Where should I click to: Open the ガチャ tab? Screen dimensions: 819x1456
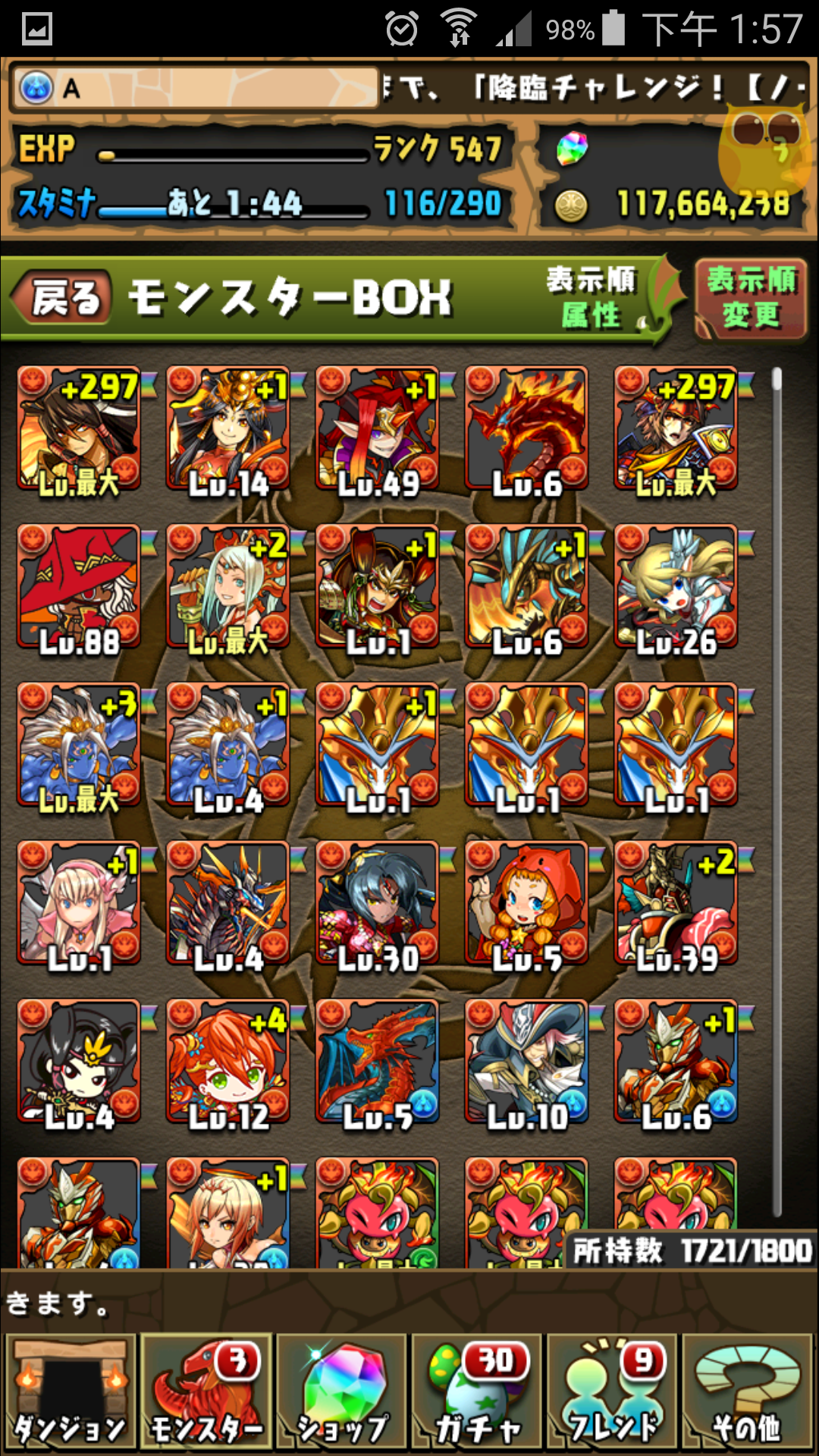point(477,1392)
